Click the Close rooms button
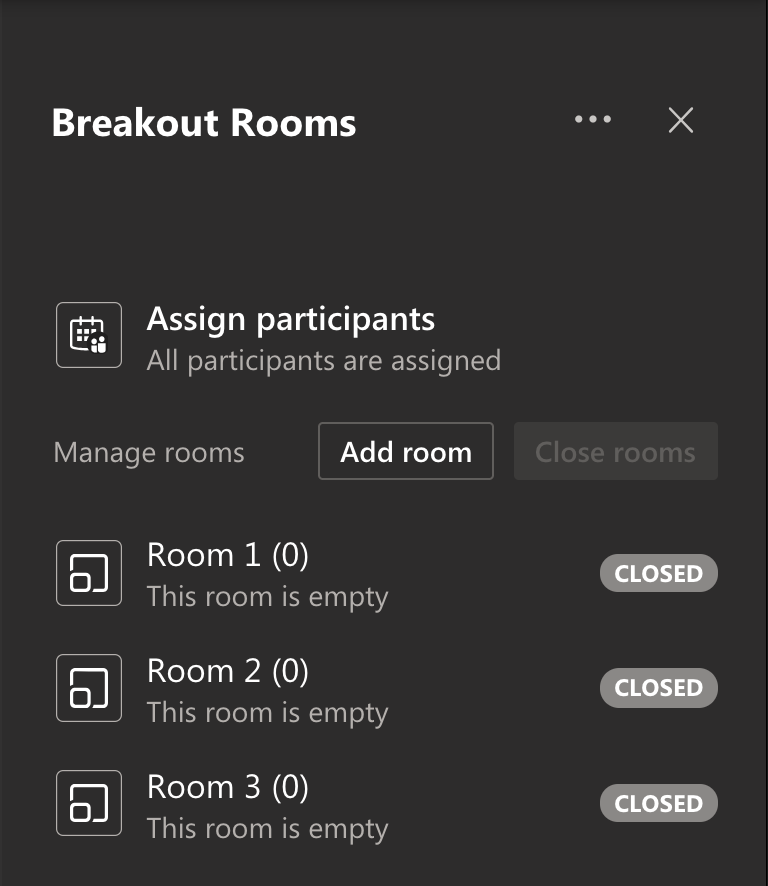768x886 pixels. [615, 451]
